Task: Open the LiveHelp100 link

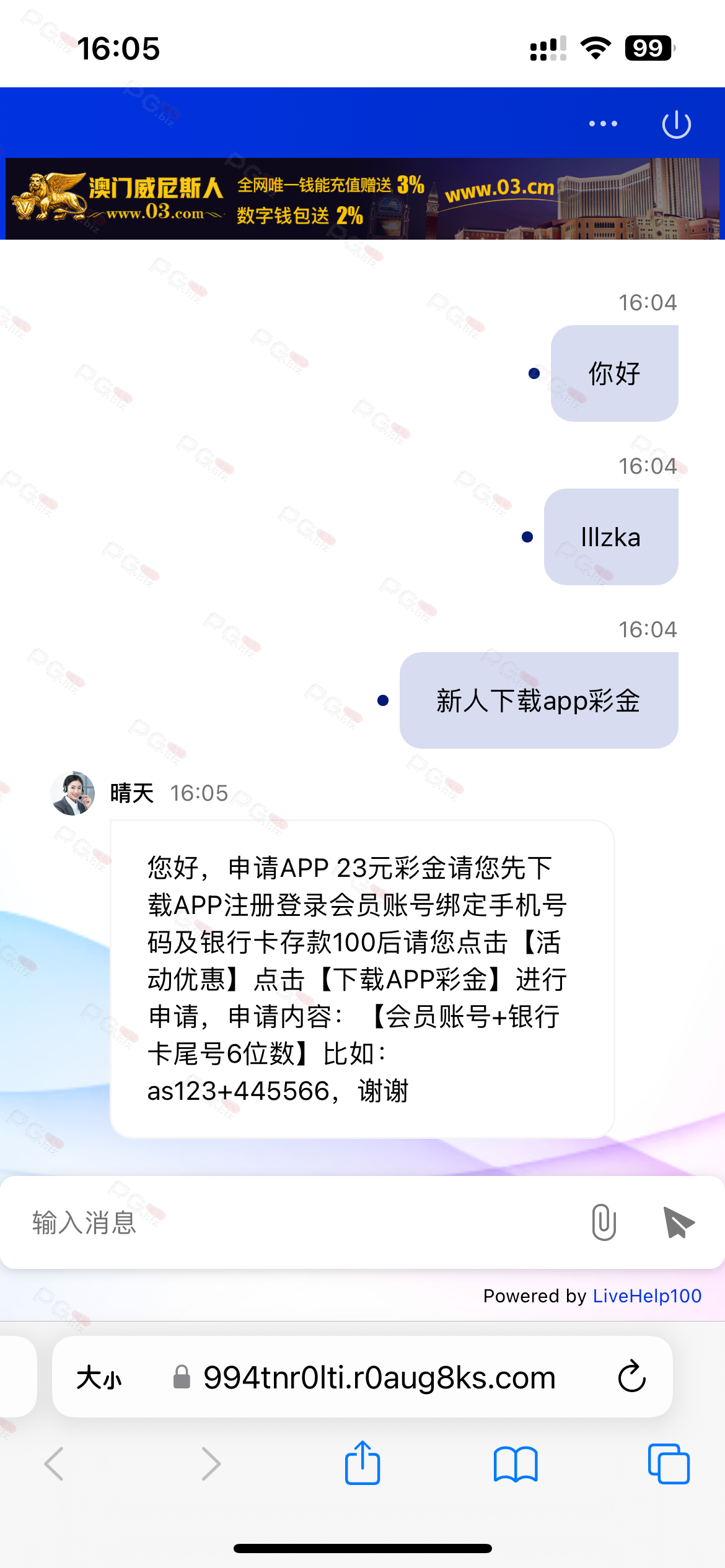Action: [x=647, y=1296]
